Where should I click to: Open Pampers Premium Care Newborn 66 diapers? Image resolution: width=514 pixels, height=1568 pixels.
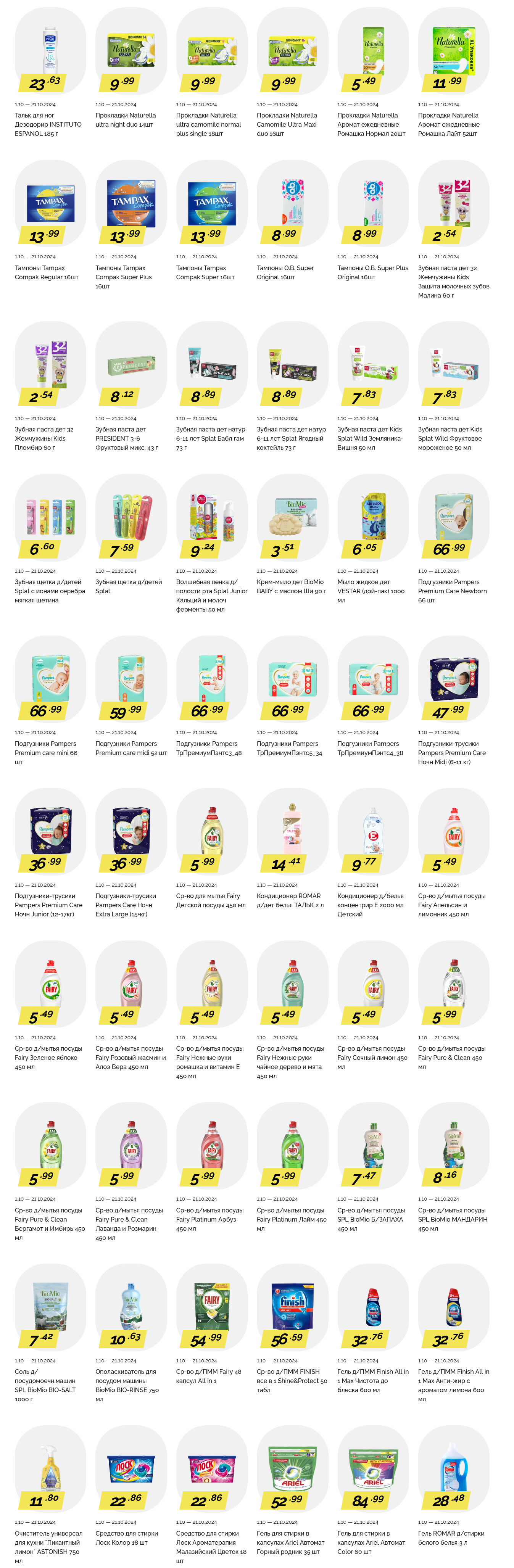(x=453, y=517)
